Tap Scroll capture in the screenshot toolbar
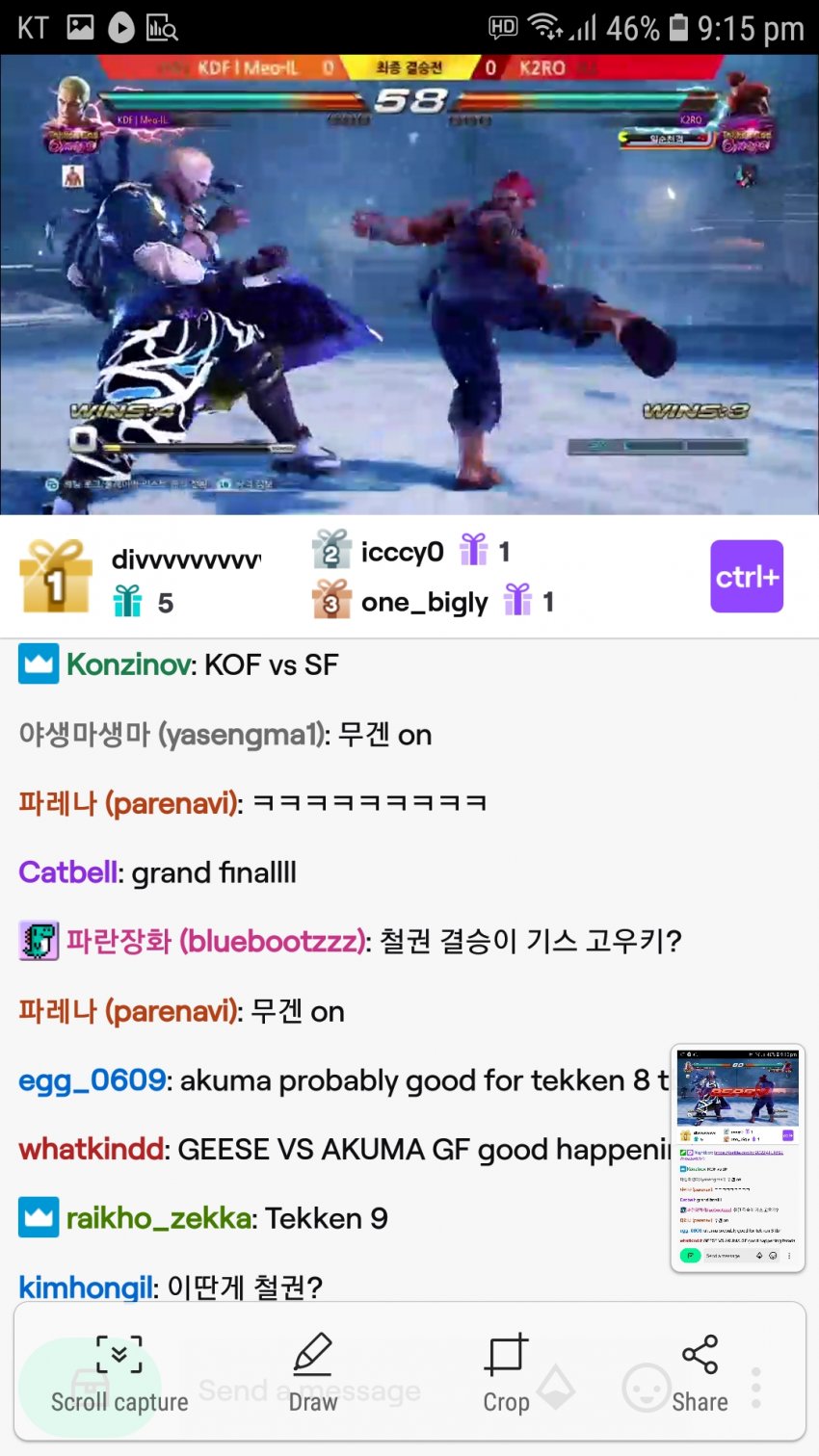The width and height of the screenshot is (819, 1456). tap(119, 1374)
